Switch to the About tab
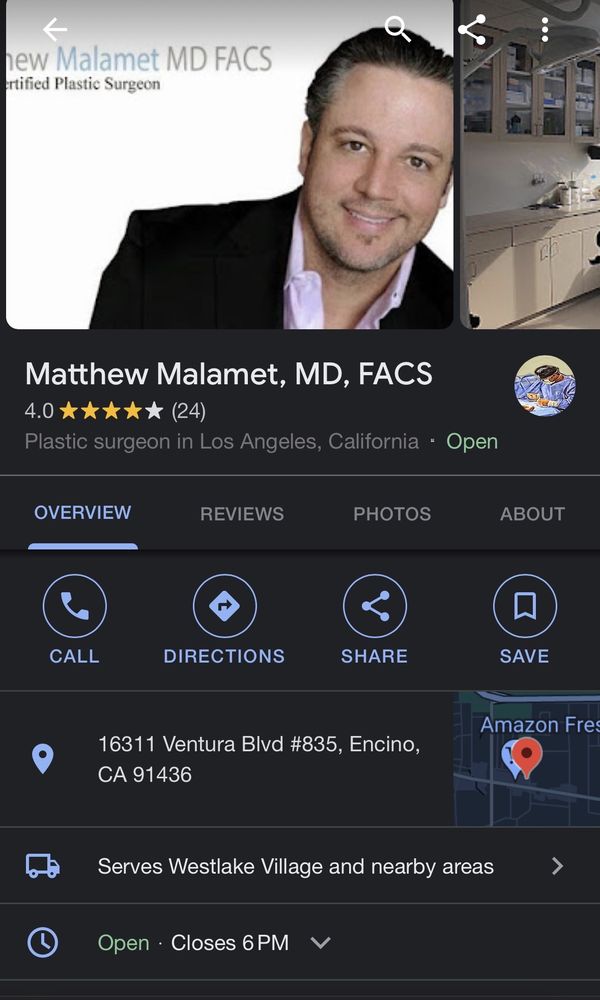This screenshot has height=1000, width=600. [532, 514]
